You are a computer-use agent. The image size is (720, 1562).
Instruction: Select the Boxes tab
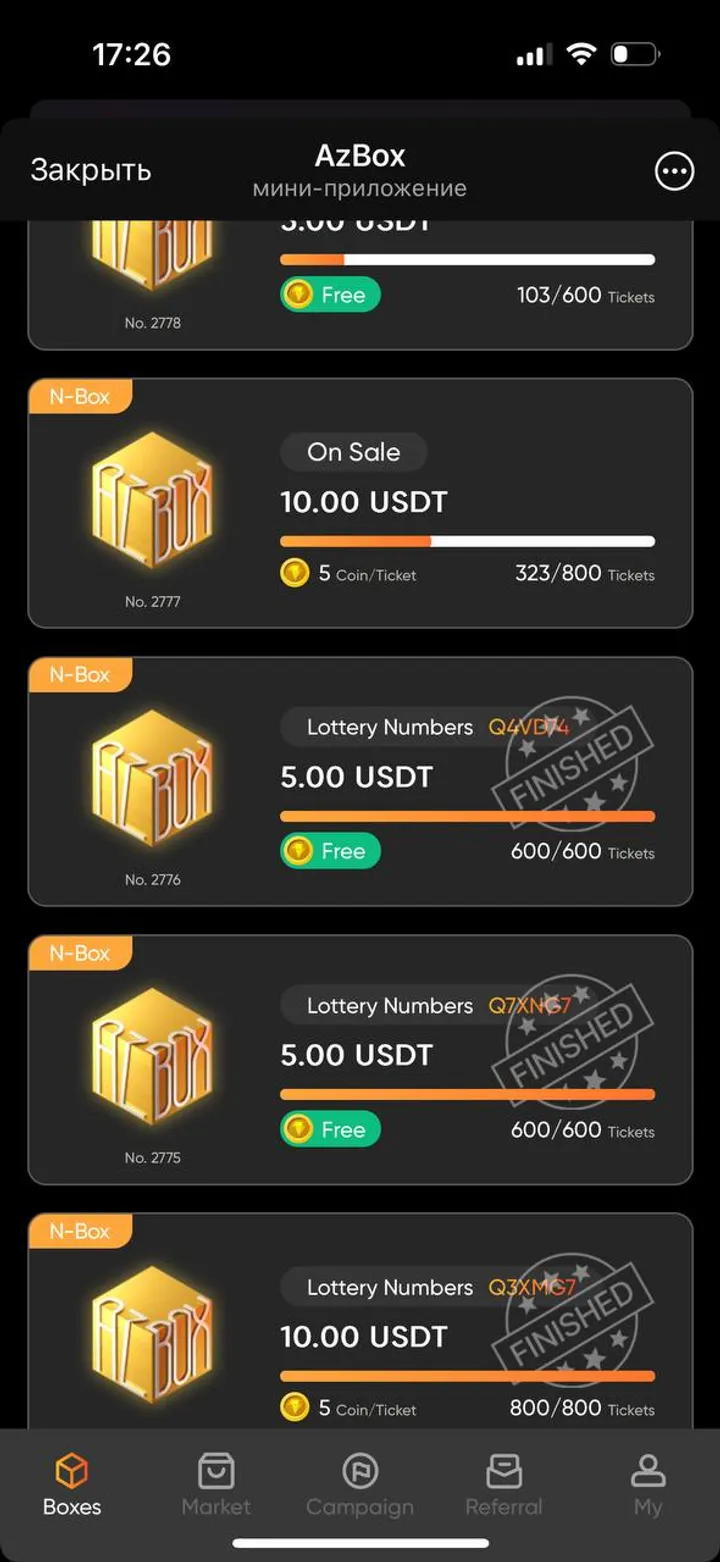click(72, 1485)
